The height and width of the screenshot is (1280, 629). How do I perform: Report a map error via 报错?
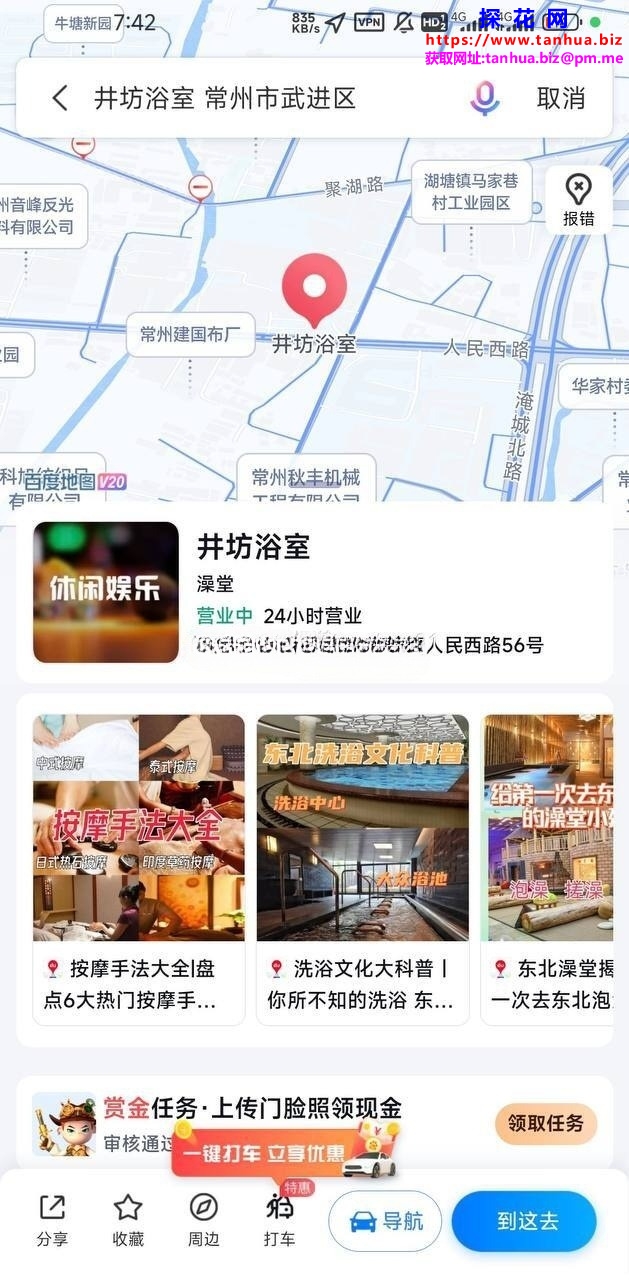pyautogui.click(x=578, y=200)
